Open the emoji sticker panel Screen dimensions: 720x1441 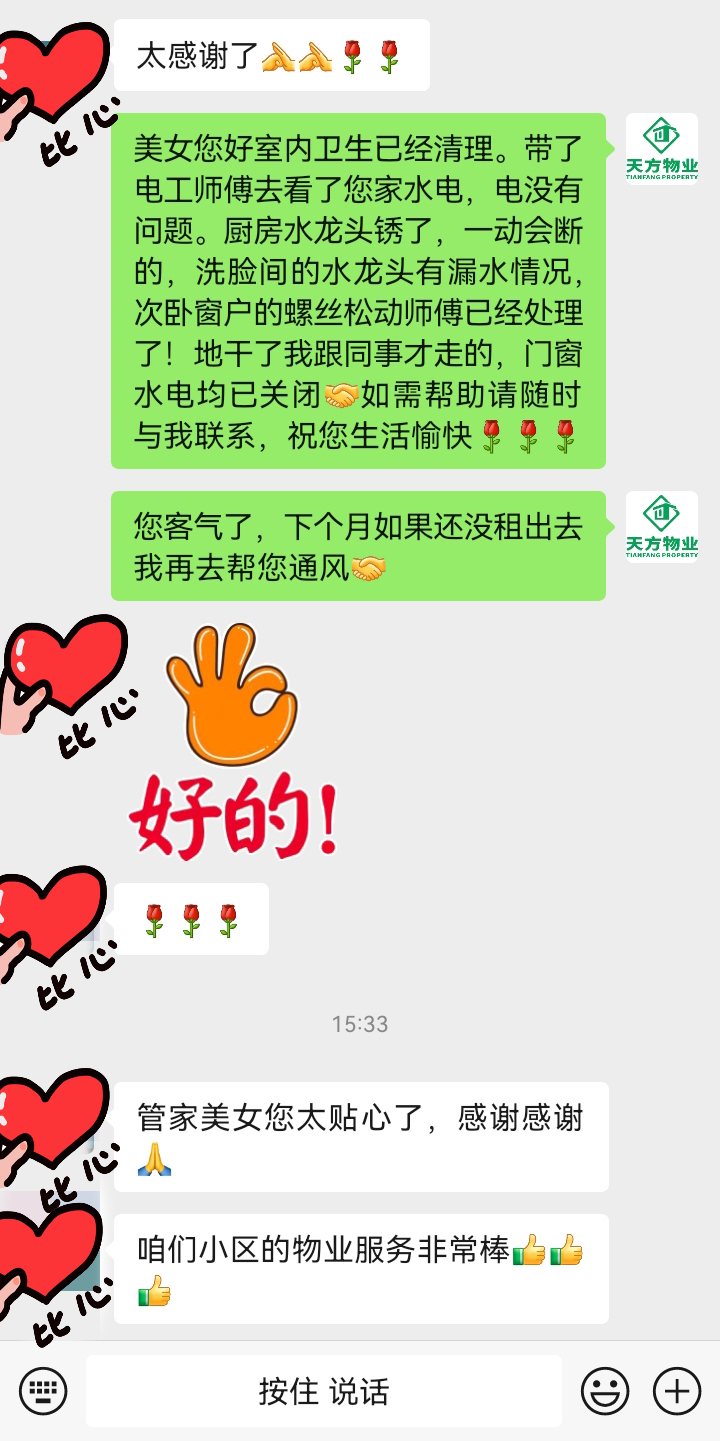605,1390
